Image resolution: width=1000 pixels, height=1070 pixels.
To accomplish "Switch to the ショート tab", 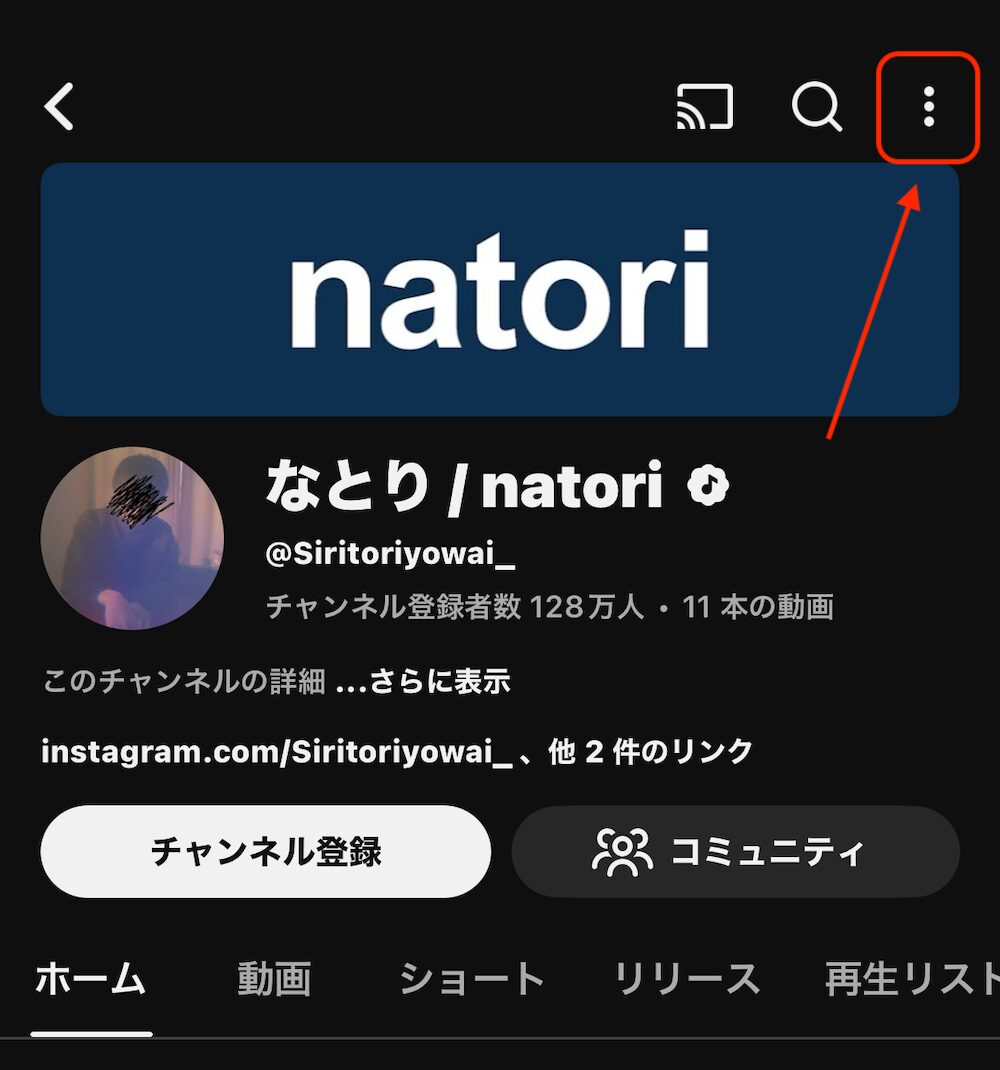I will (472, 979).
